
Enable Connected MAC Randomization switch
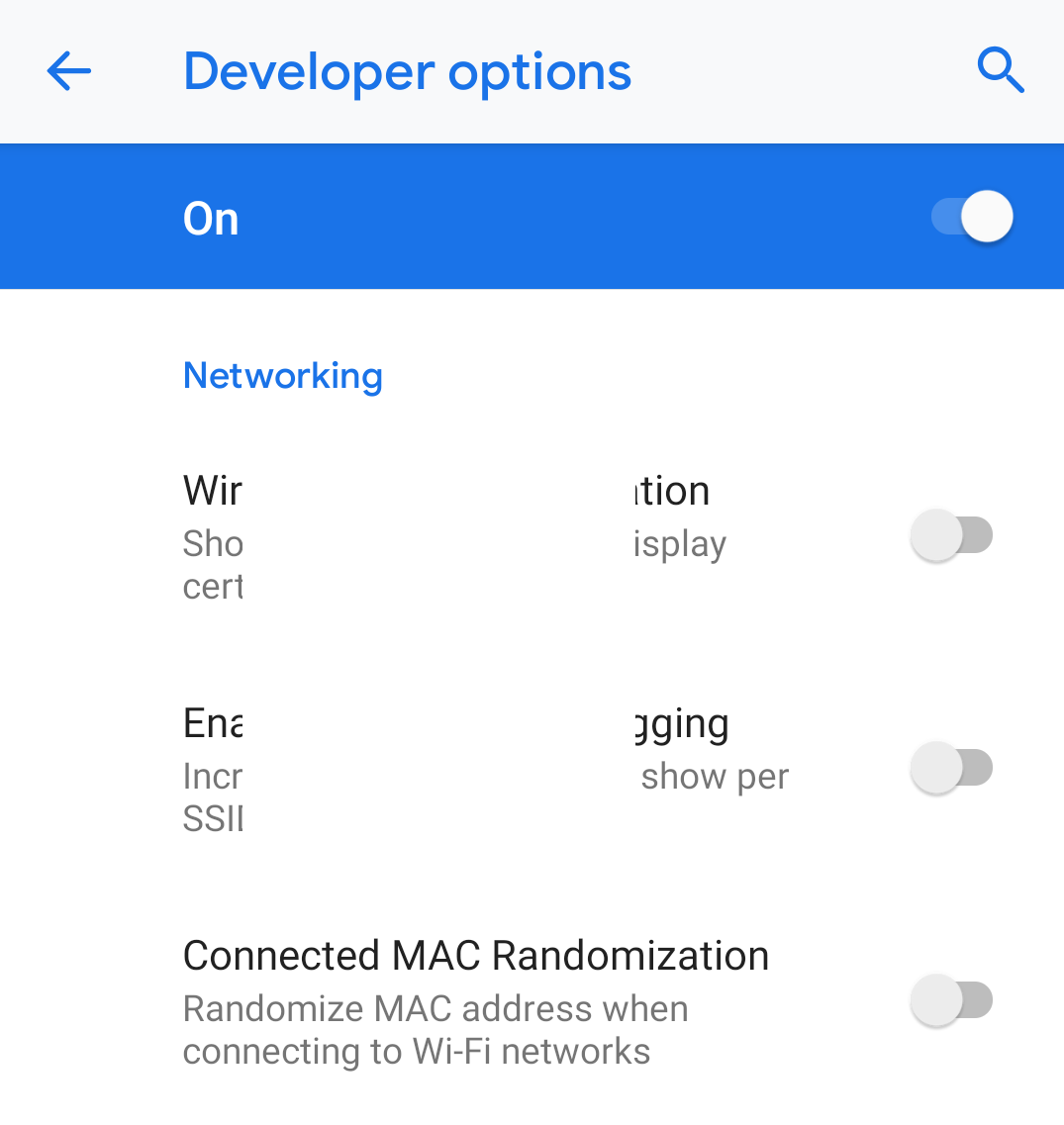pyautogui.click(x=951, y=1000)
